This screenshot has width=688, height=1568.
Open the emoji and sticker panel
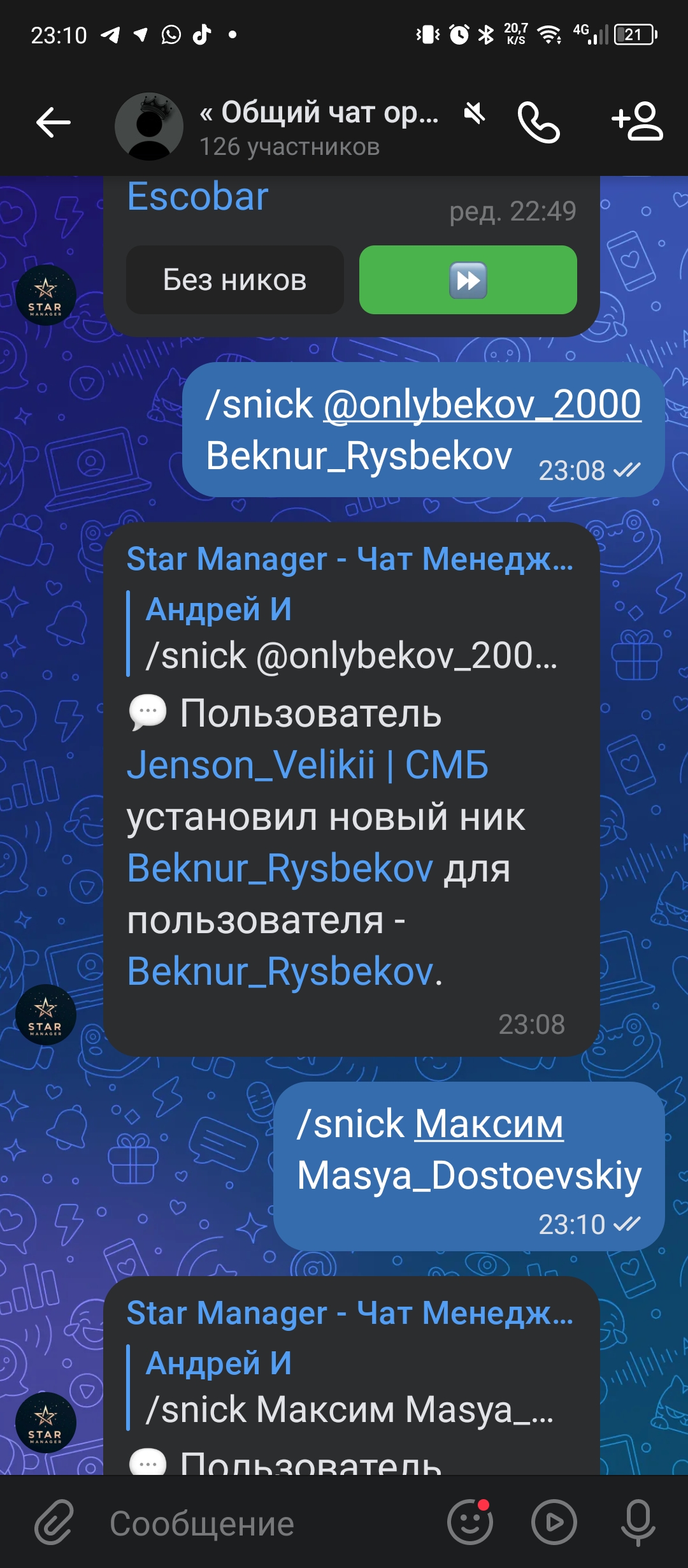pos(470,1523)
